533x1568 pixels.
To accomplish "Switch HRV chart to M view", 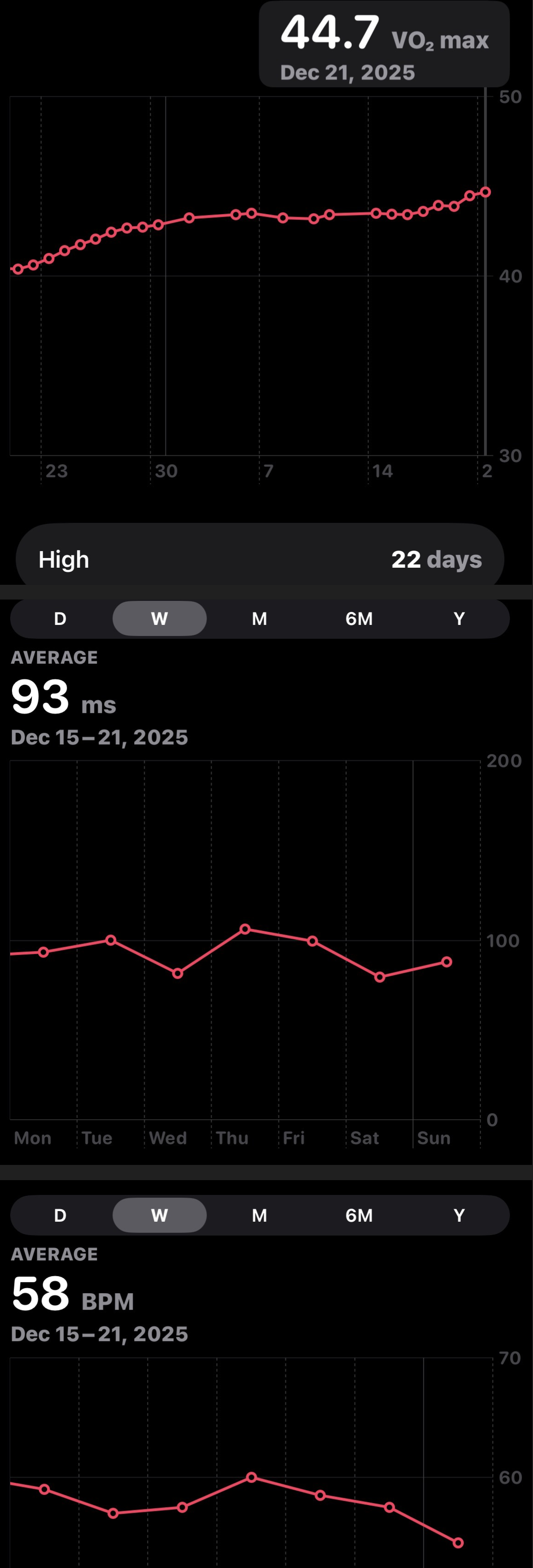I will coord(259,618).
